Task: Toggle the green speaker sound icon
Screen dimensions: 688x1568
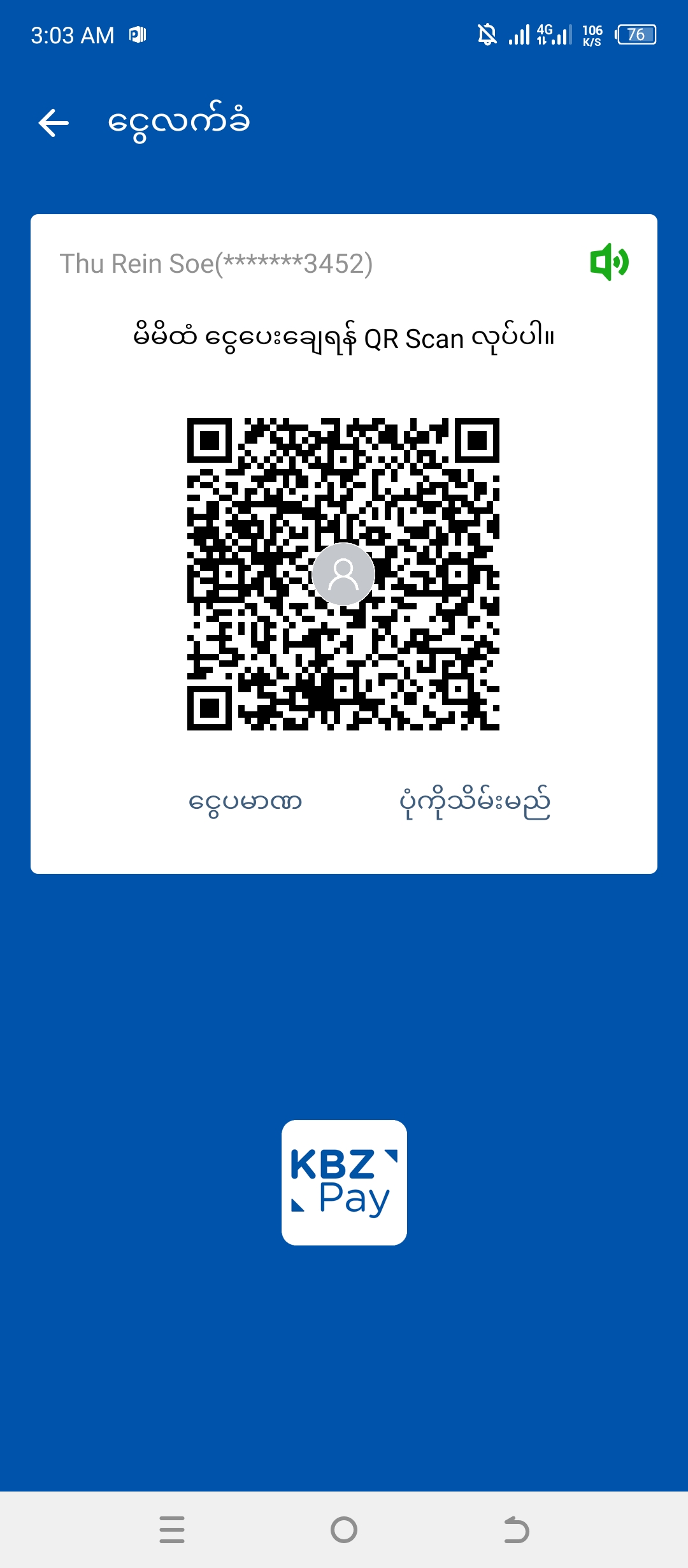Action: (x=609, y=262)
